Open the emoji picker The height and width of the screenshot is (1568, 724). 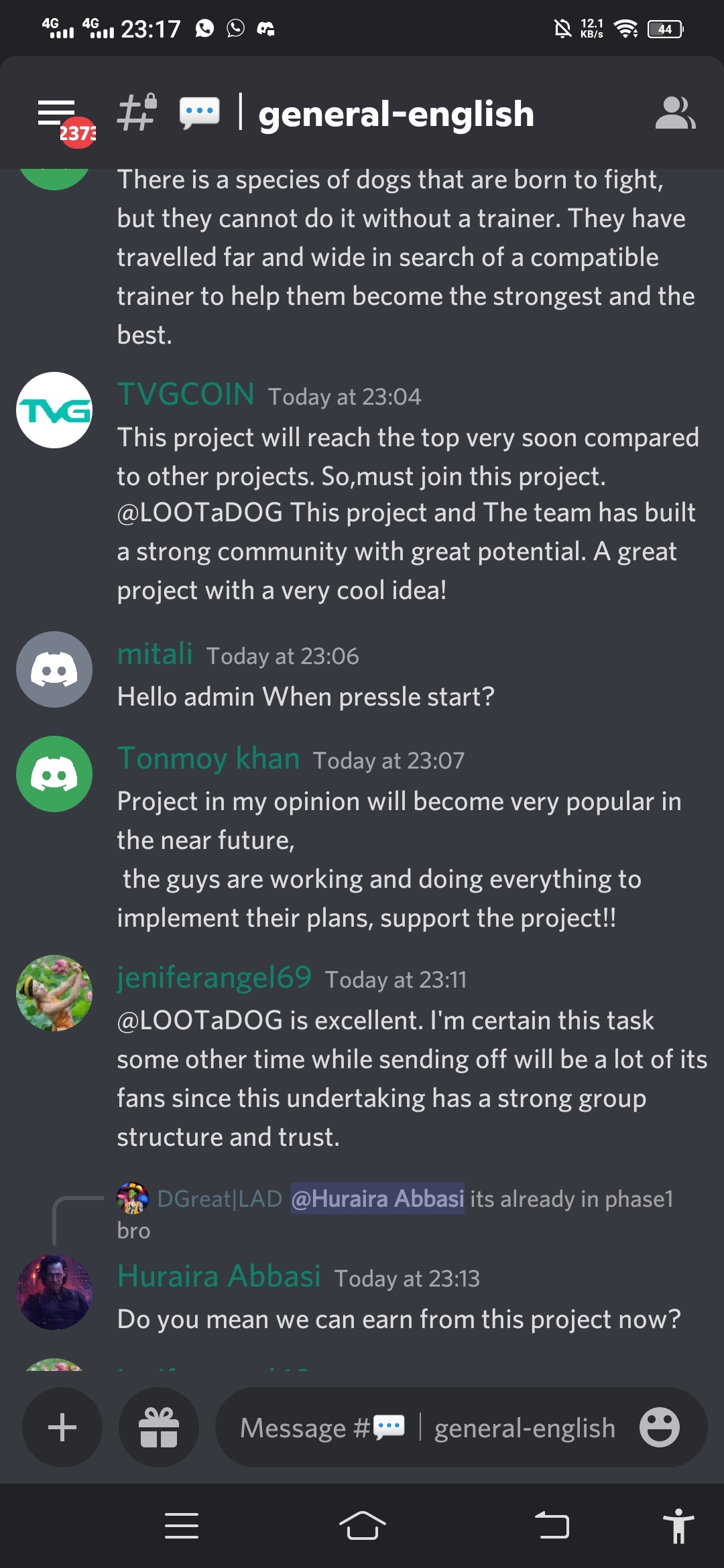pyautogui.click(x=659, y=1427)
